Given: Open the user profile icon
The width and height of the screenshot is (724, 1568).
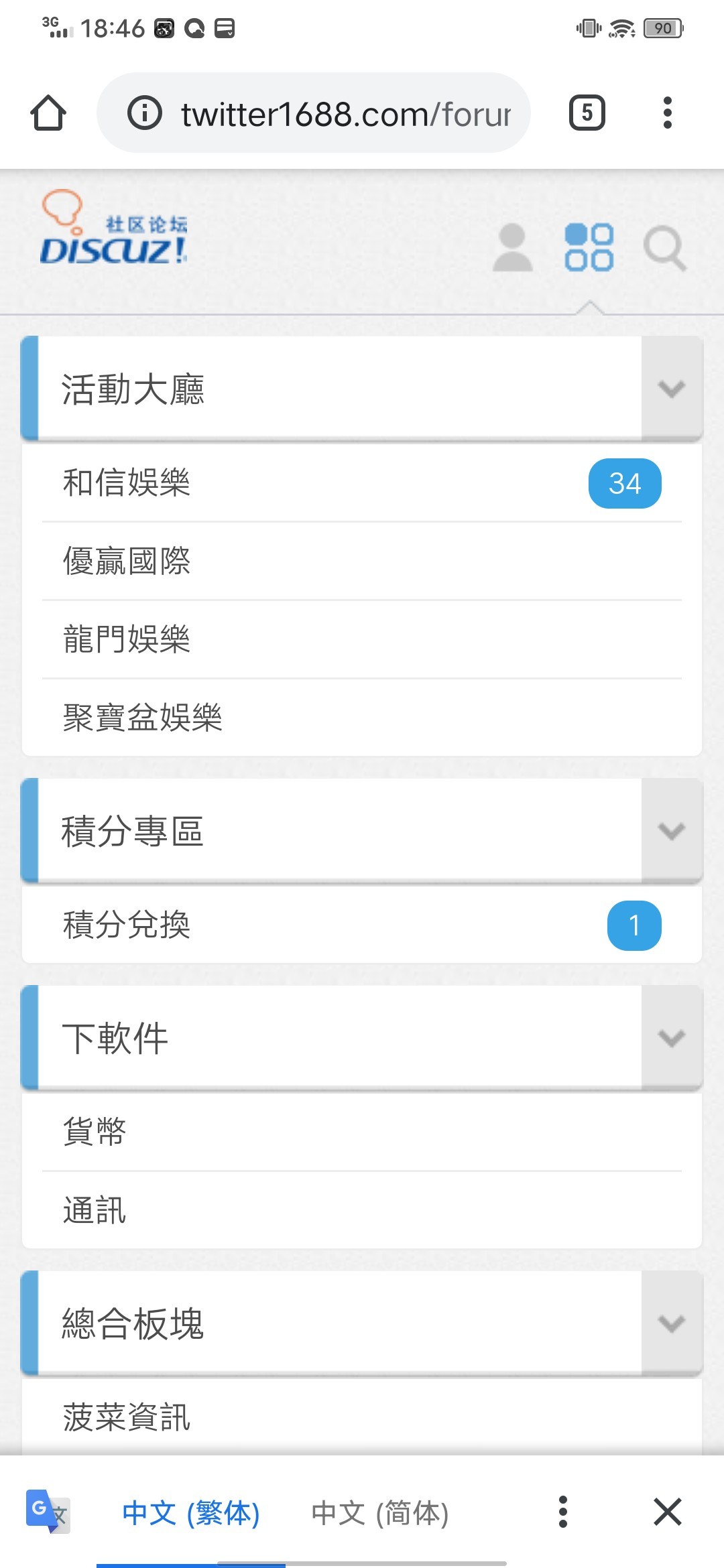Looking at the screenshot, I should coord(513,247).
